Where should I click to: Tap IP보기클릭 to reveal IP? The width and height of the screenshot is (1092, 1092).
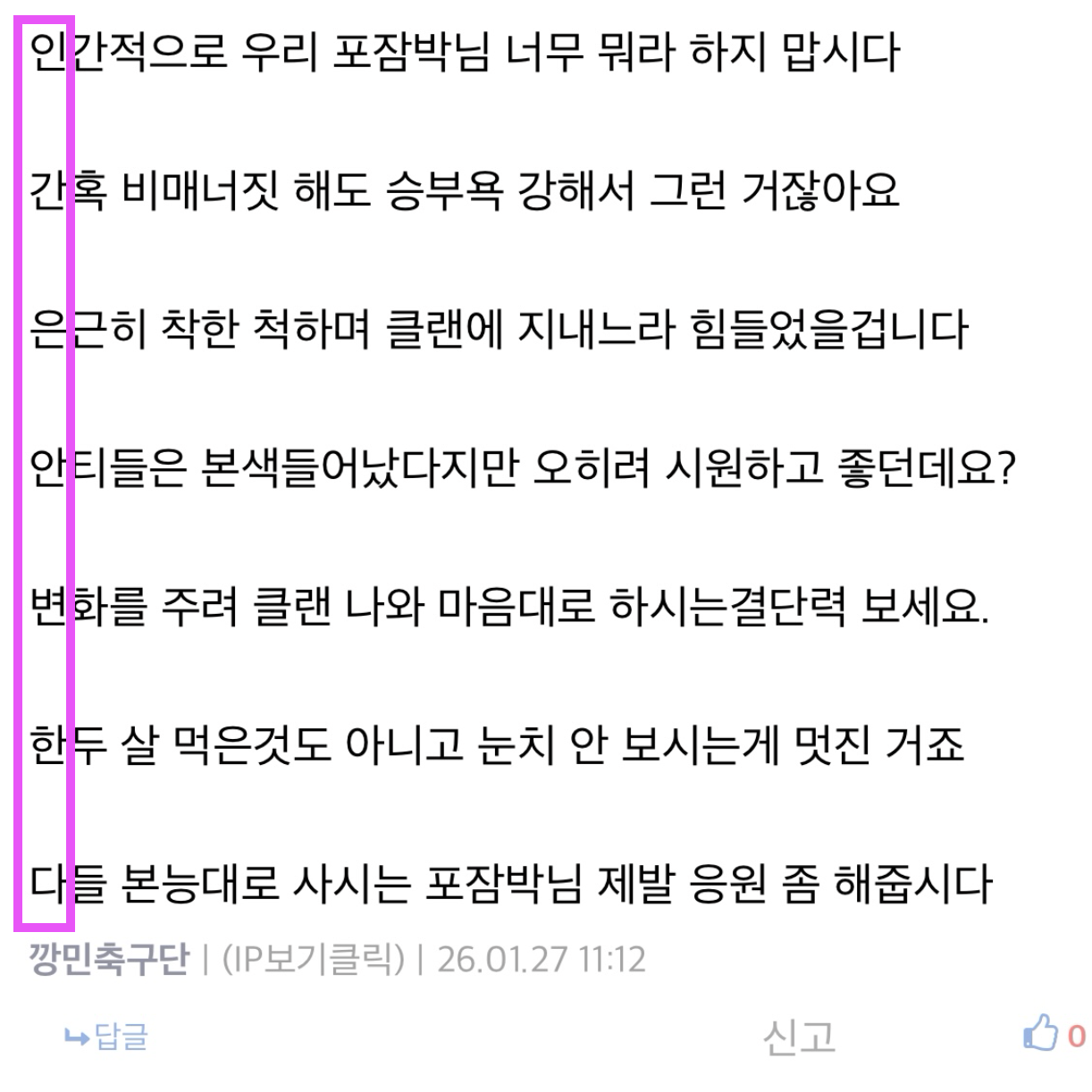point(313,960)
